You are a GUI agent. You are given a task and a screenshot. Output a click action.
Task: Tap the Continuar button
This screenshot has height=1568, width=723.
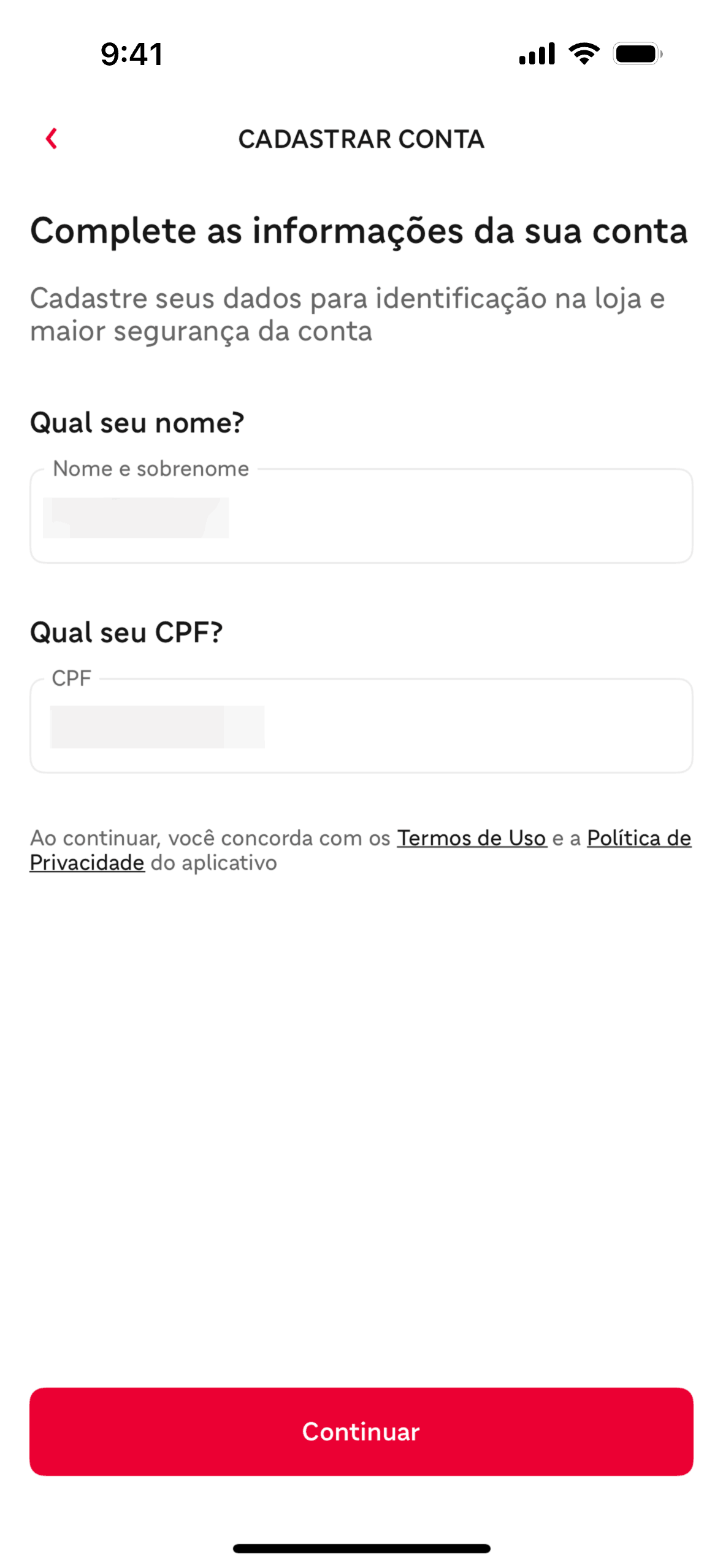click(361, 1431)
